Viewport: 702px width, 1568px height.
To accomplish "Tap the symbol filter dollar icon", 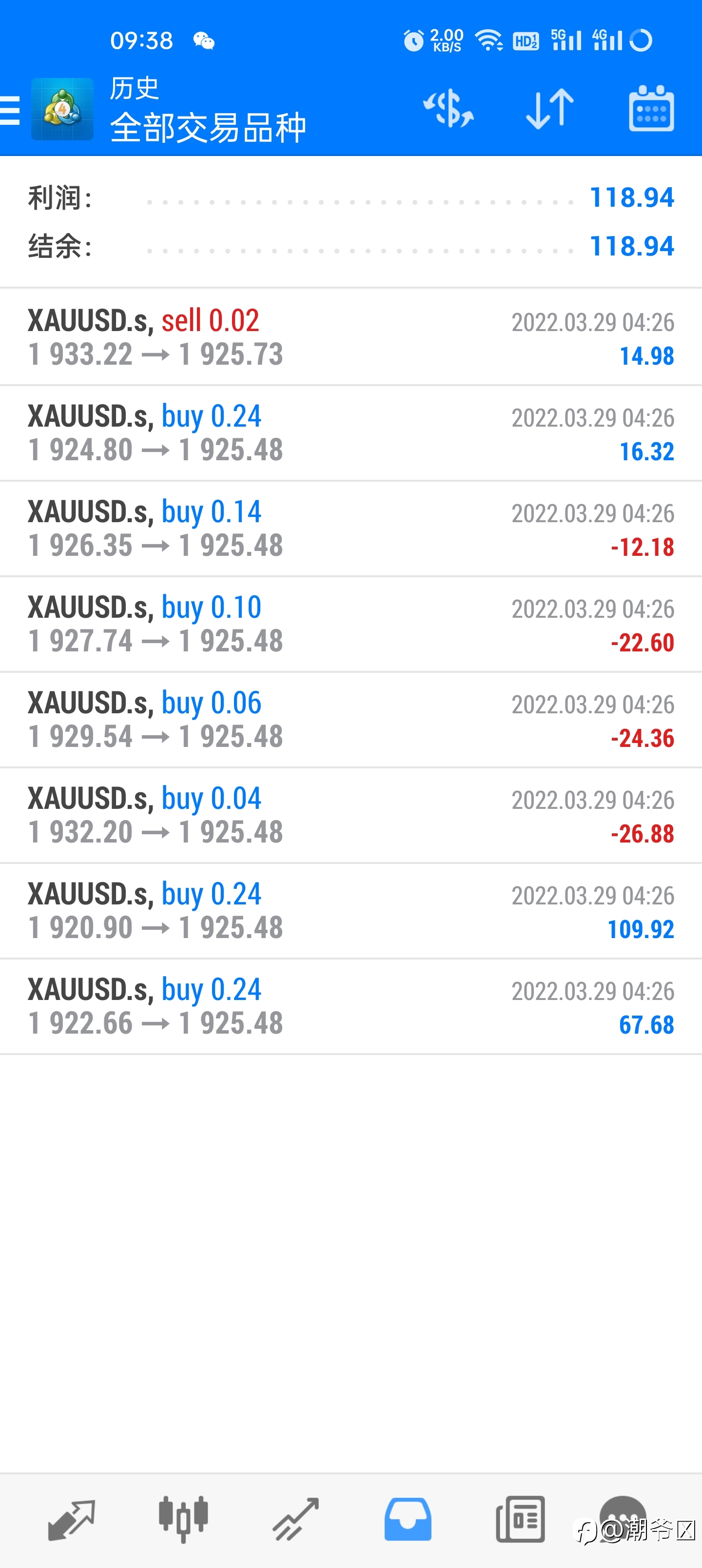I will (x=448, y=109).
